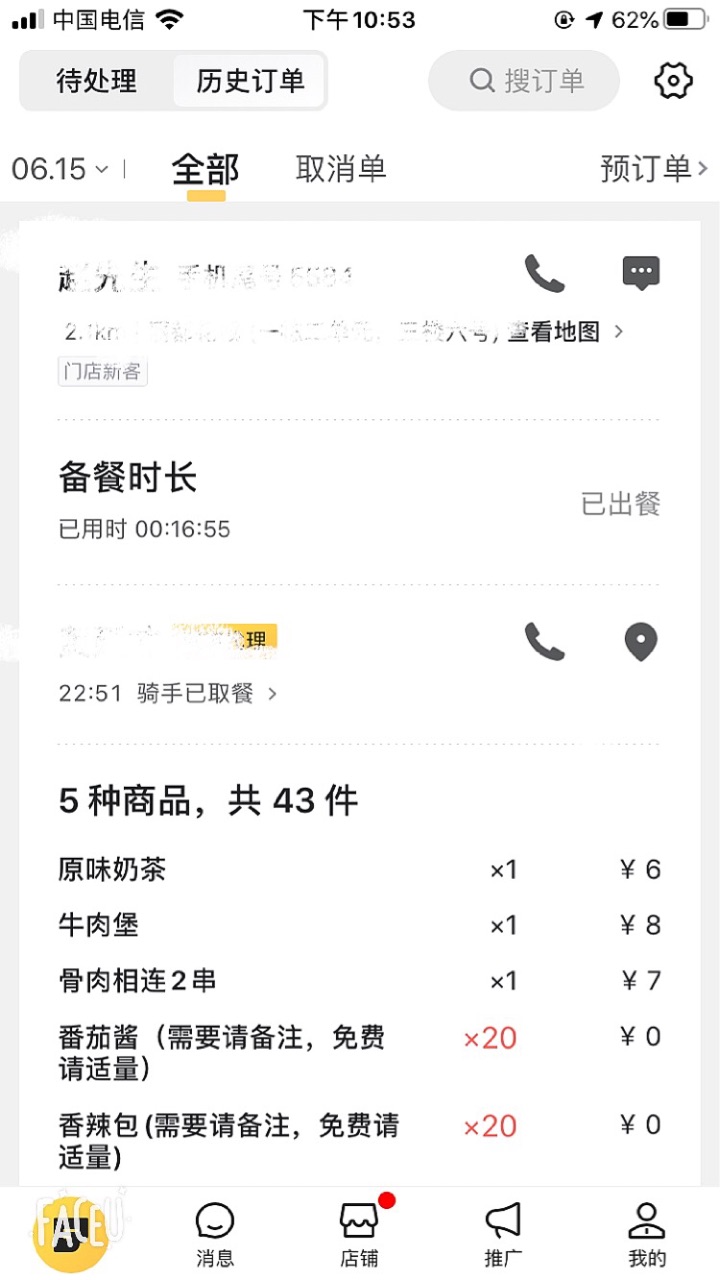Expand 骑手已取餐 delivery status

pos(207,693)
